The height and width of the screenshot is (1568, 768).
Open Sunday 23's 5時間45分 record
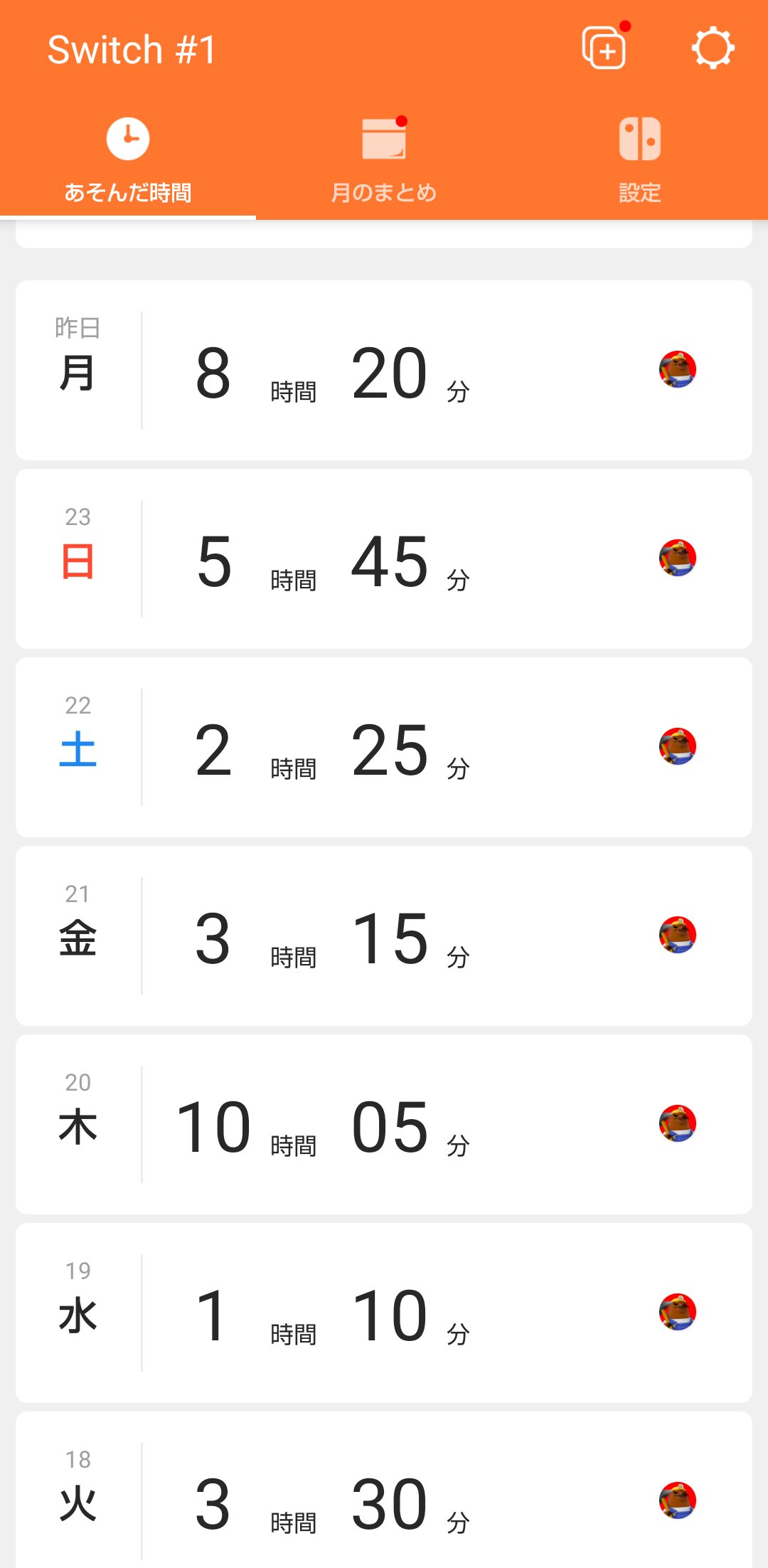coord(384,558)
